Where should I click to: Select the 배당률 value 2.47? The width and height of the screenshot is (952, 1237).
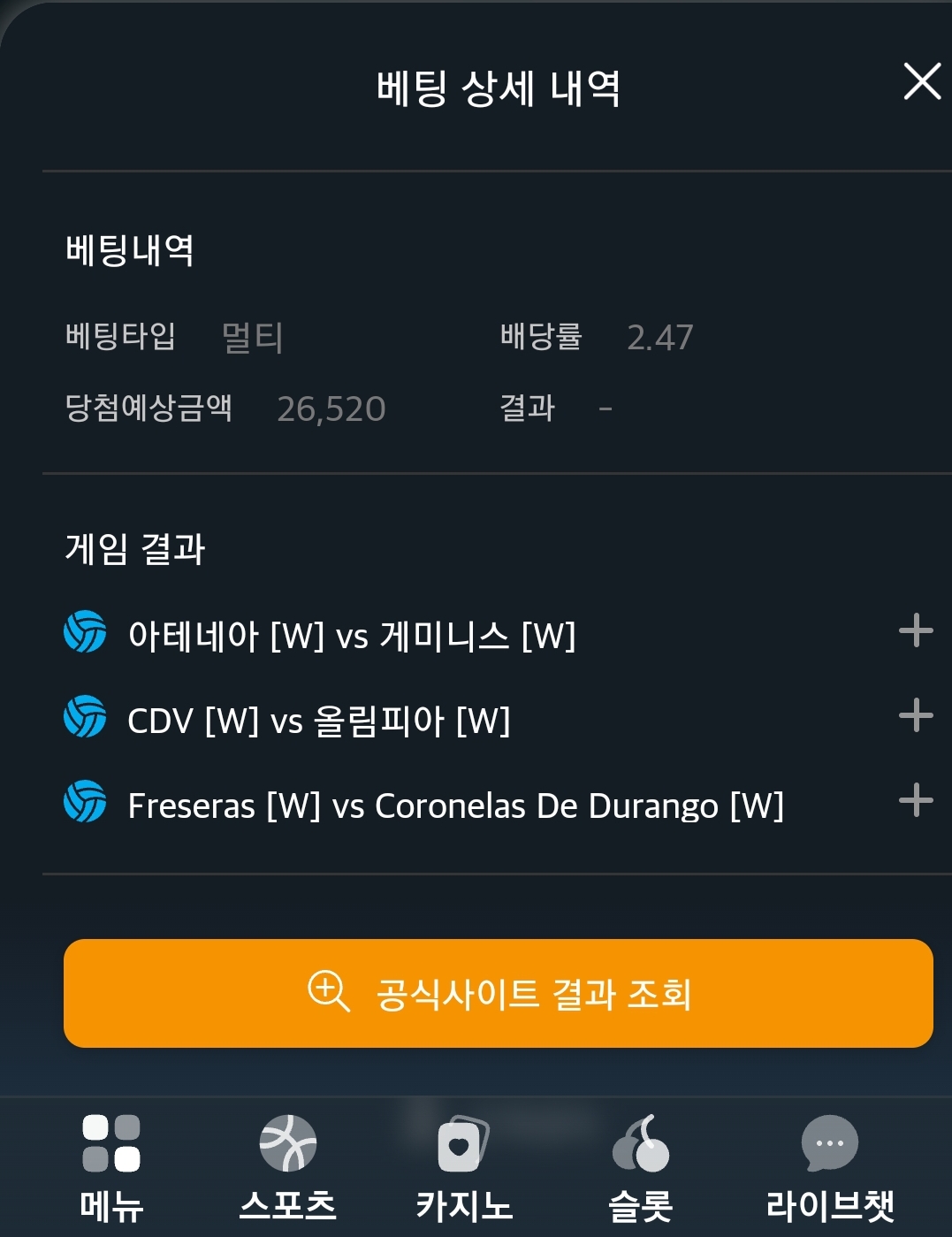[660, 337]
